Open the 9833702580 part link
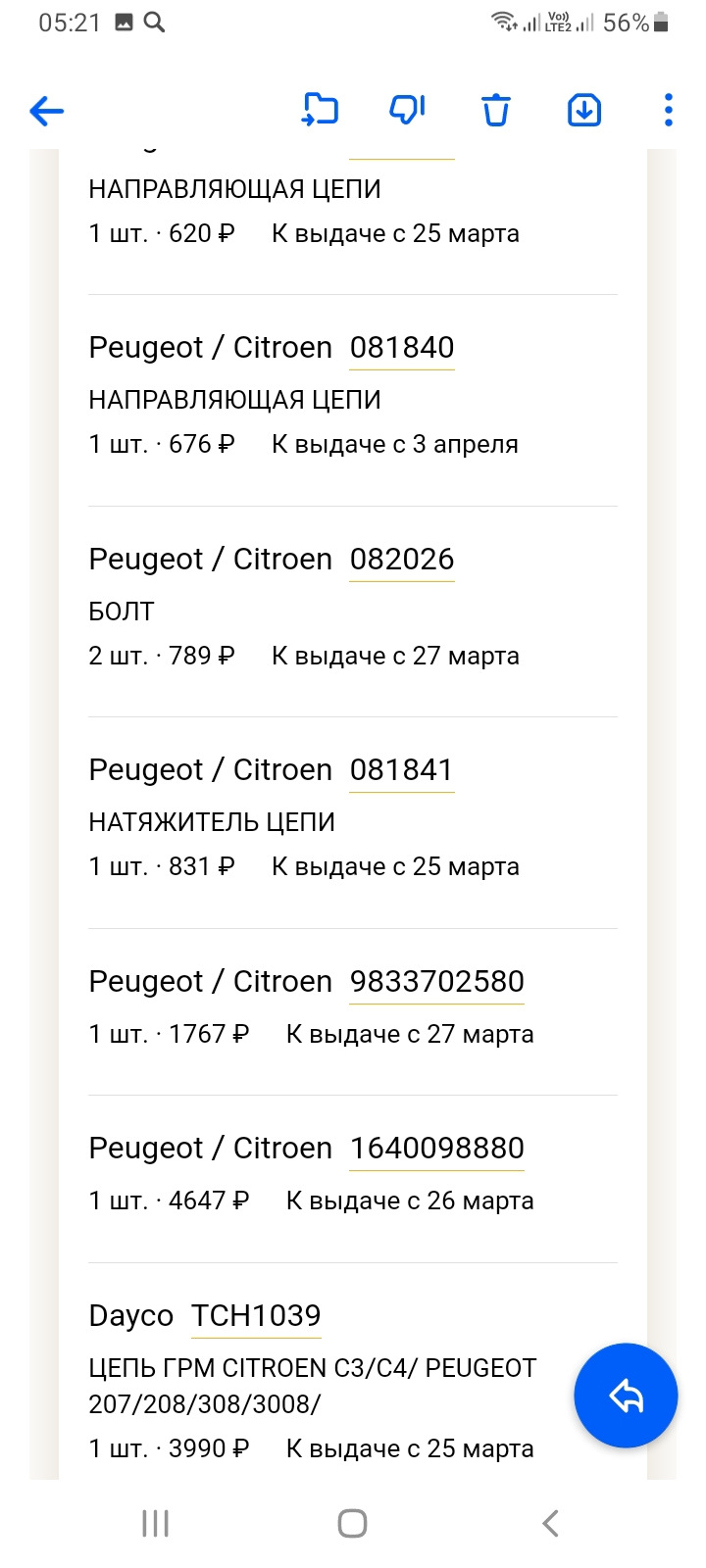This screenshot has width=706, height=1568. [x=436, y=981]
